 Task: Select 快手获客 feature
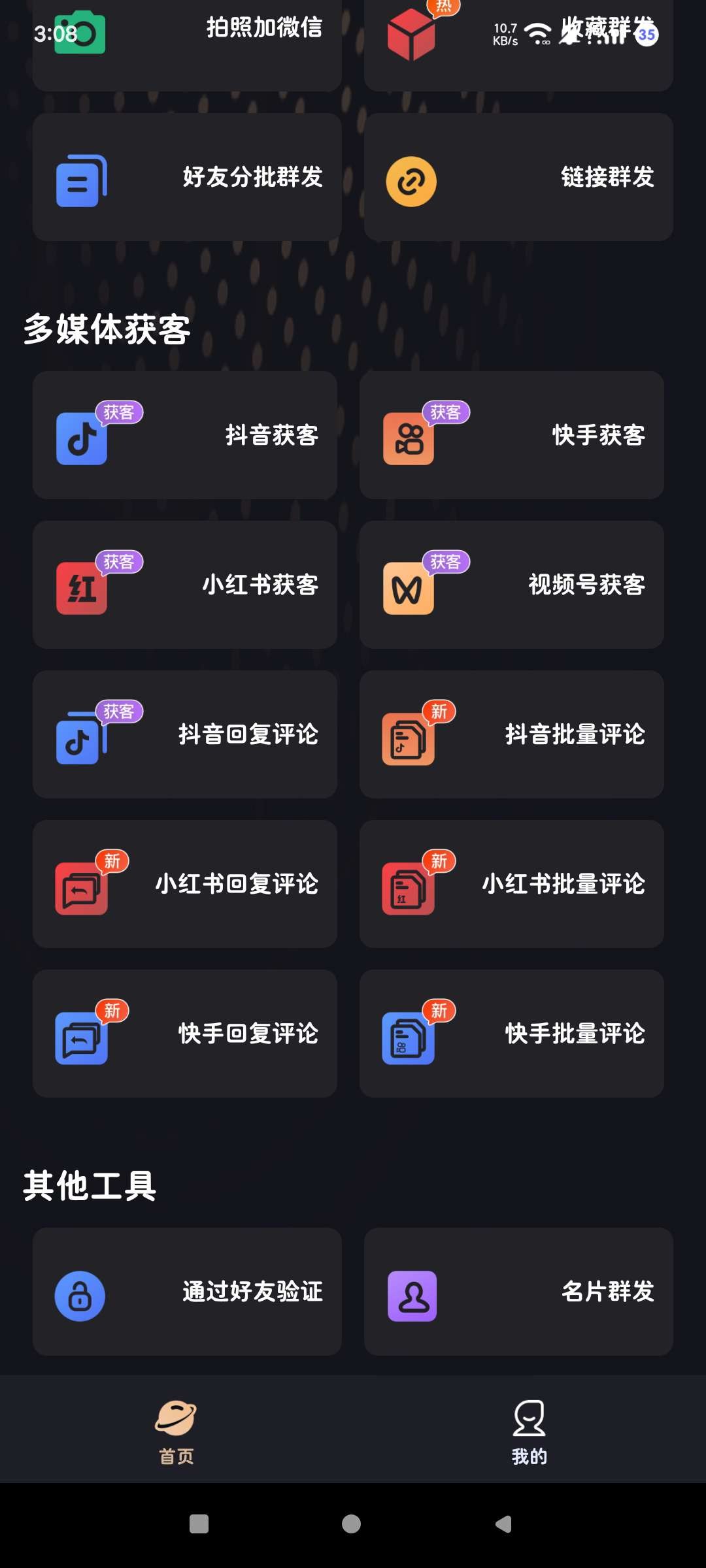(512, 435)
